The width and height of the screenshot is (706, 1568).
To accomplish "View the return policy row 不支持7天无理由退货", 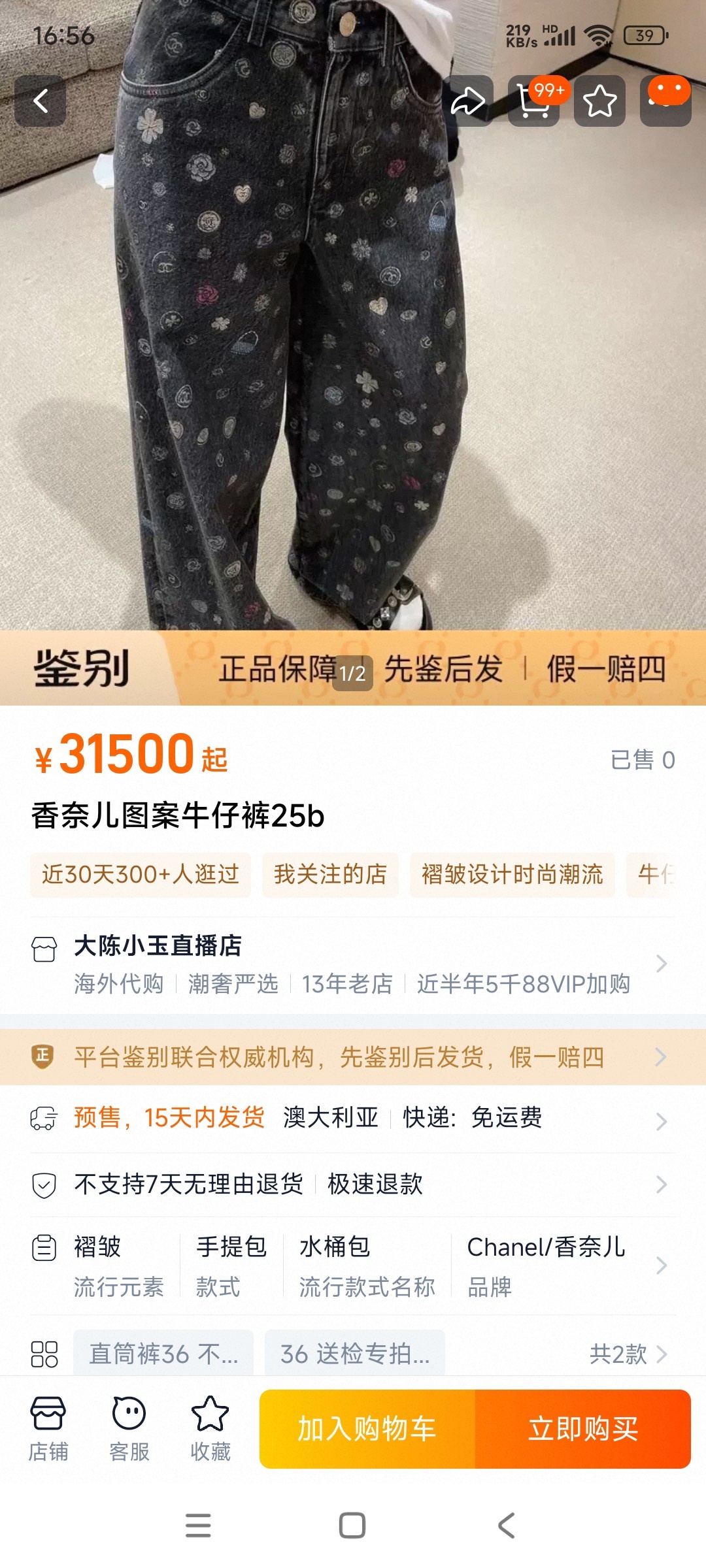I will (353, 1184).
